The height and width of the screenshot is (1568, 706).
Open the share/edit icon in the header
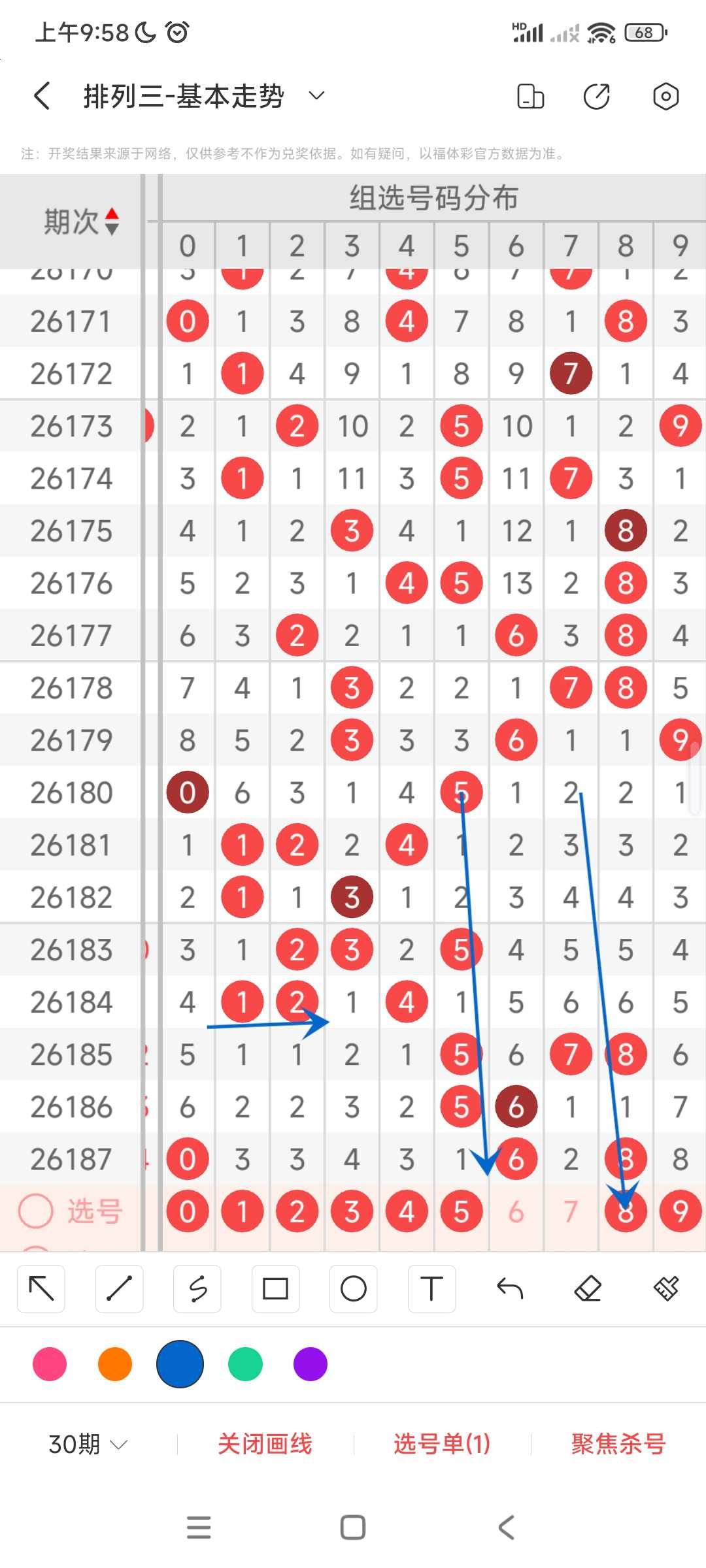coord(597,96)
